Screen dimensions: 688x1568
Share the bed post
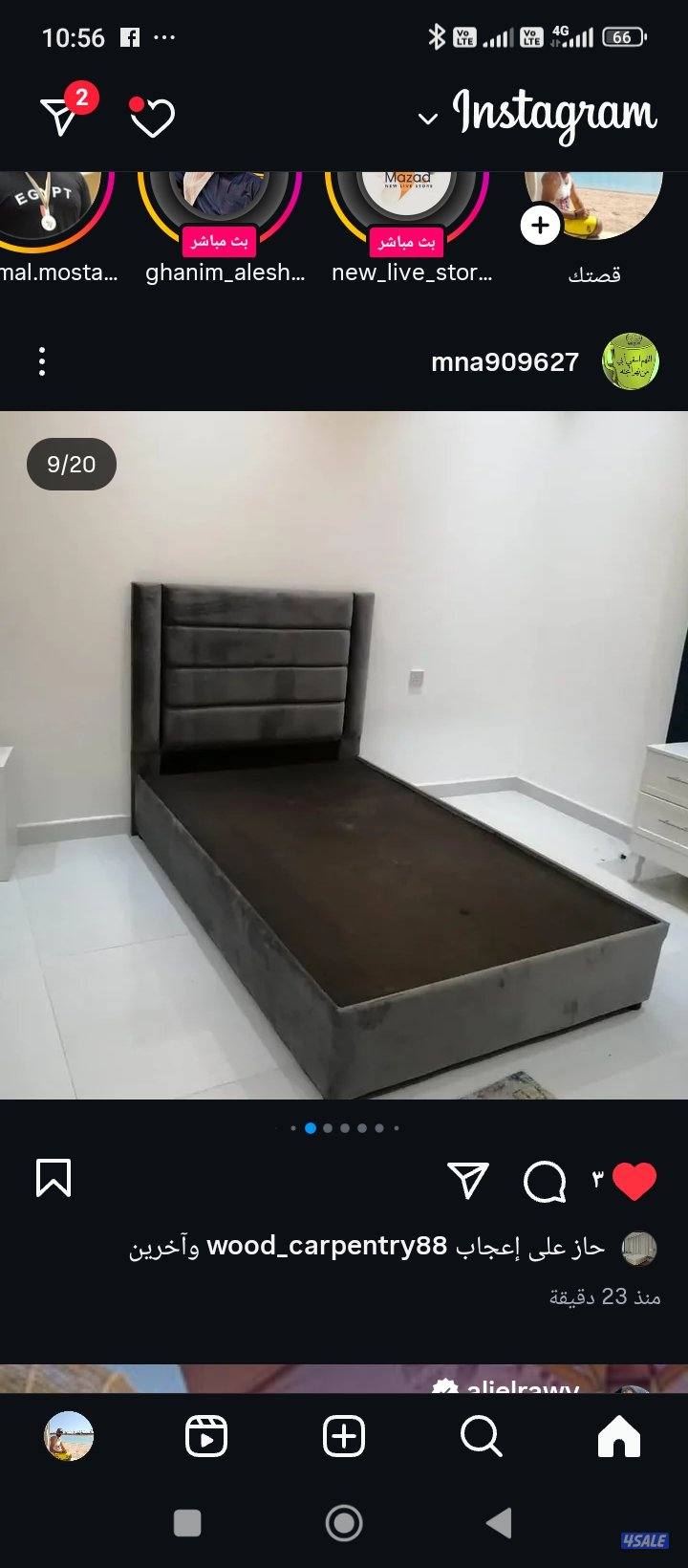468,1181
